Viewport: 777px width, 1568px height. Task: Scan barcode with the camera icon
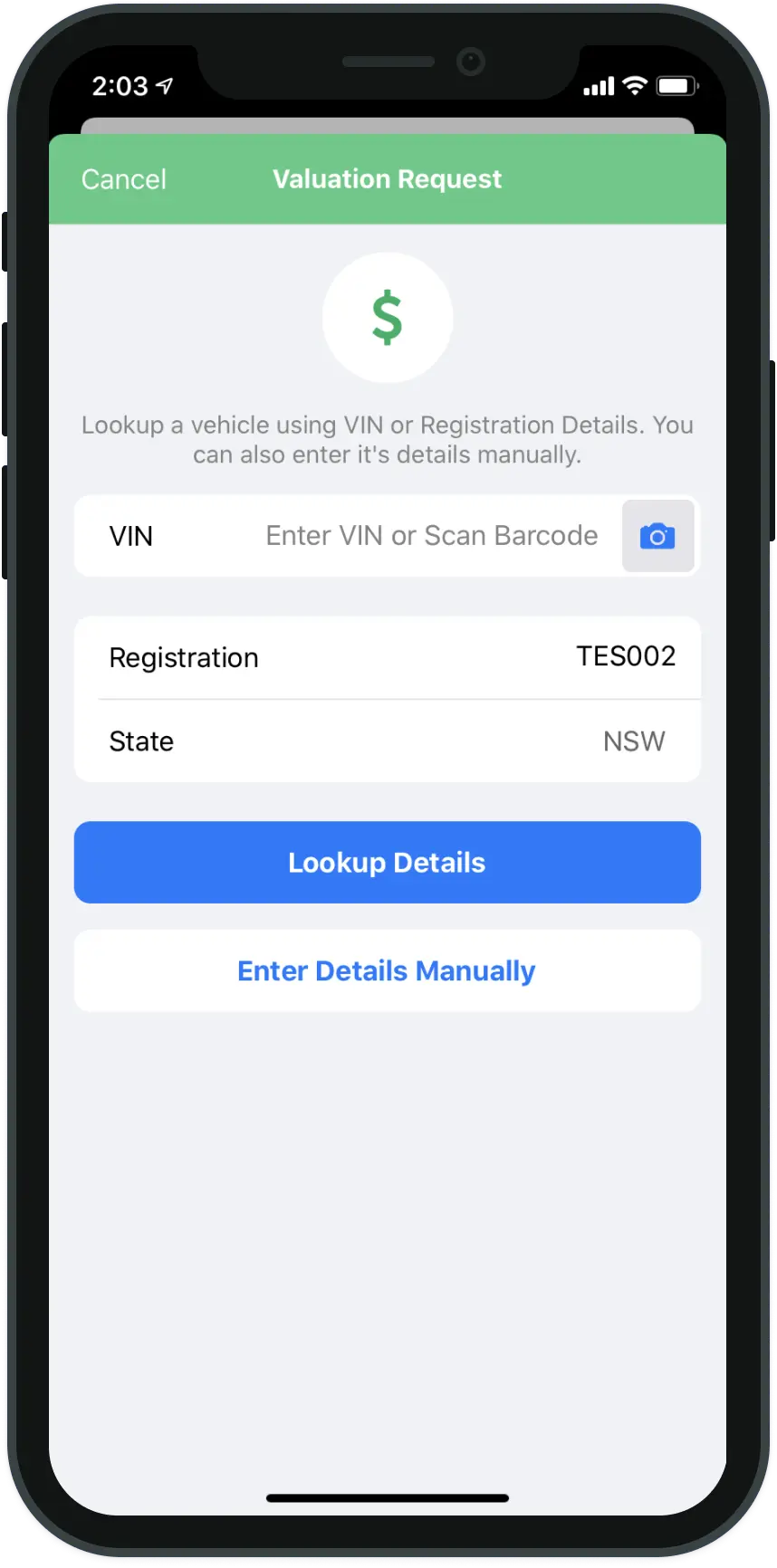coord(657,536)
